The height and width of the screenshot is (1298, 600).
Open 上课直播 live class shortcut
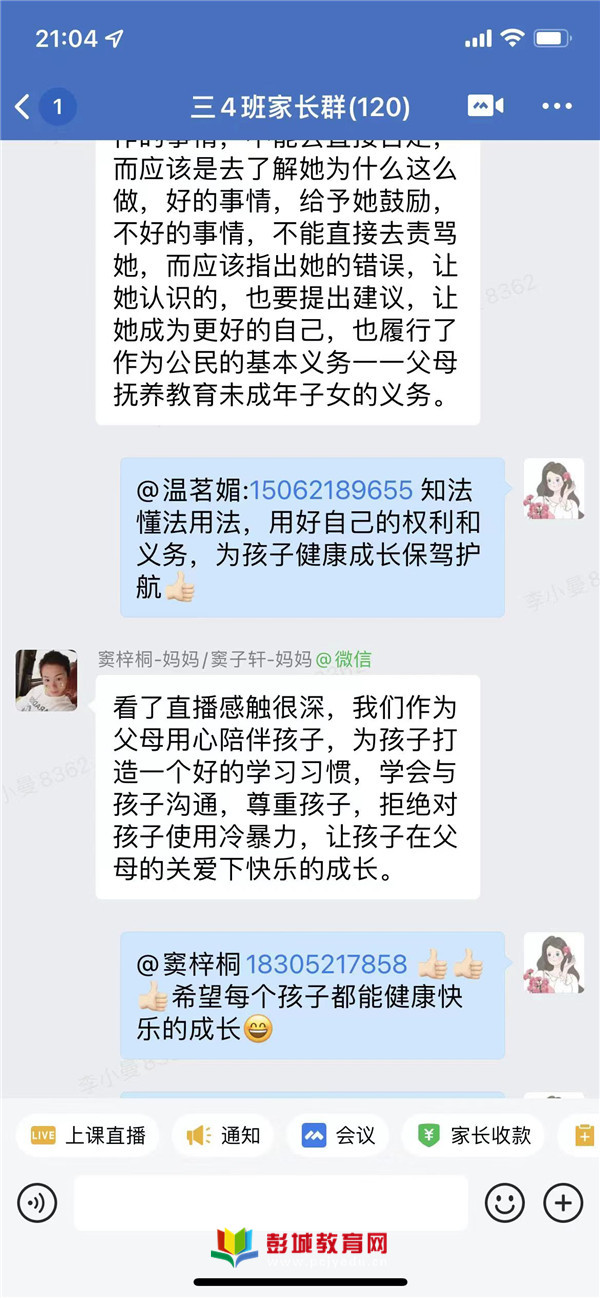click(88, 1135)
